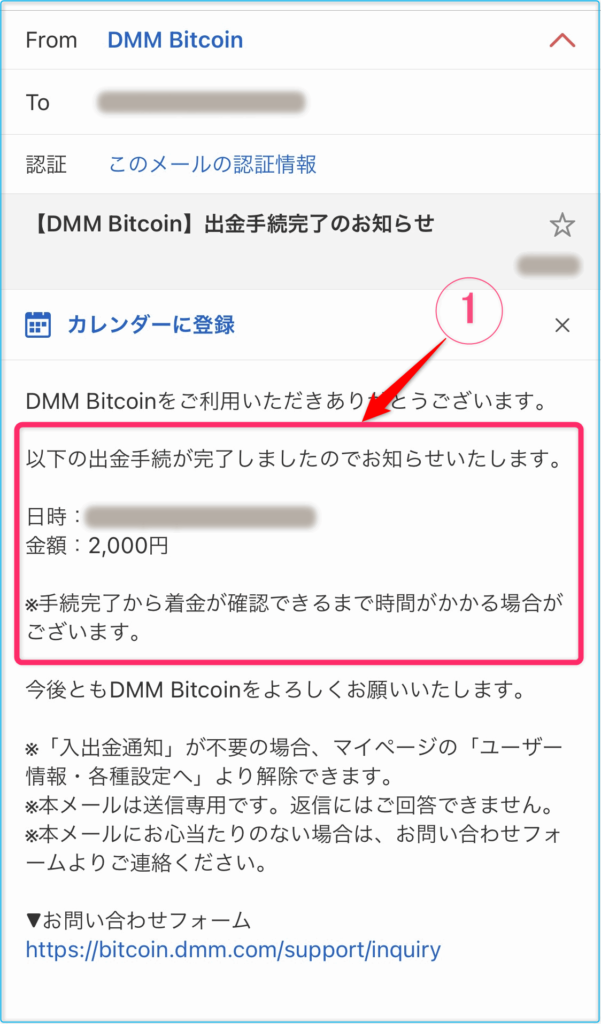Viewport: 601px width, 1024px height.
Task: Dismiss the カレンダーに登録 banner
Action: click(562, 324)
